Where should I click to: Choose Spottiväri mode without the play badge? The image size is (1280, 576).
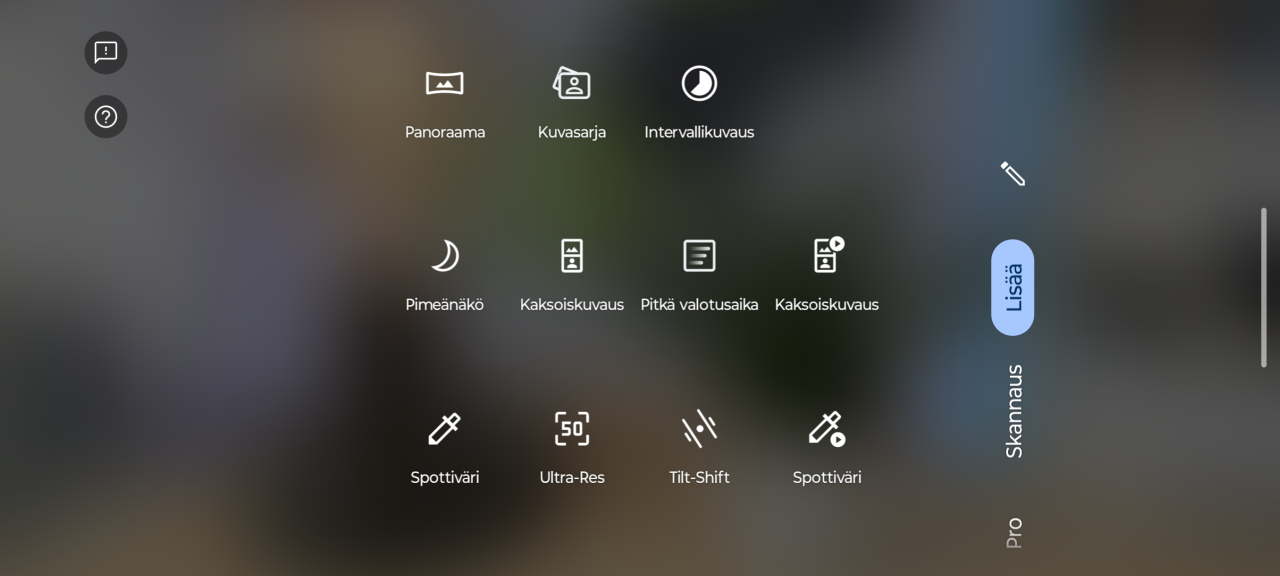coord(445,446)
